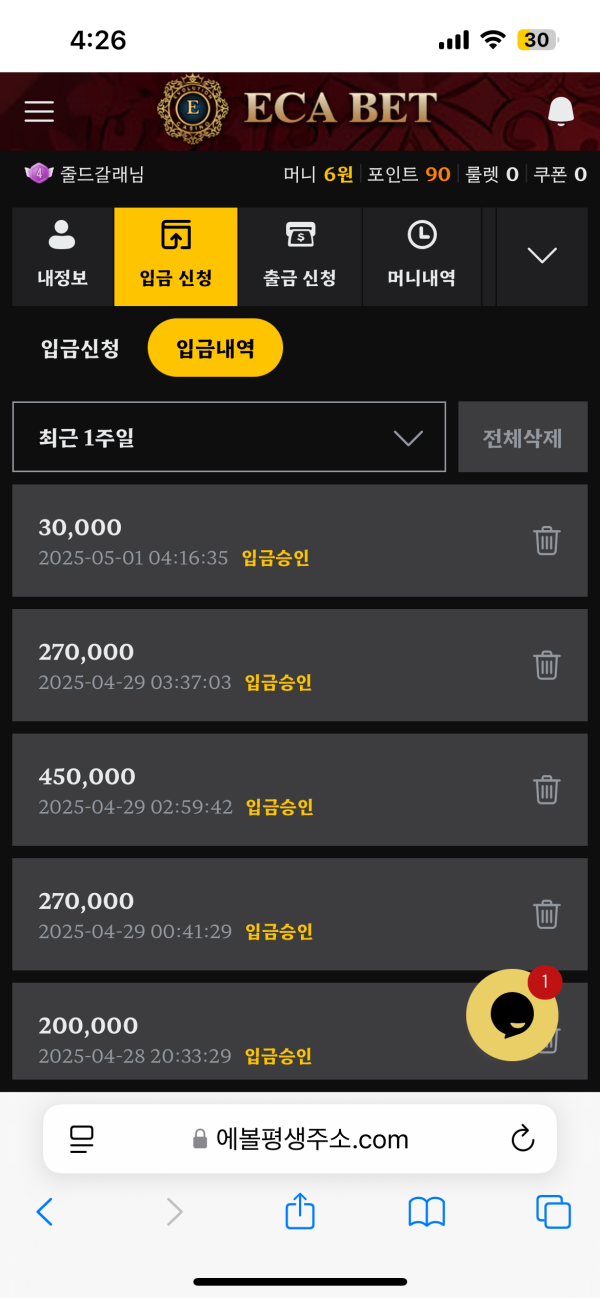This screenshot has height=1298, width=600.
Task: Open the notifications bell
Action: point(562,111)
